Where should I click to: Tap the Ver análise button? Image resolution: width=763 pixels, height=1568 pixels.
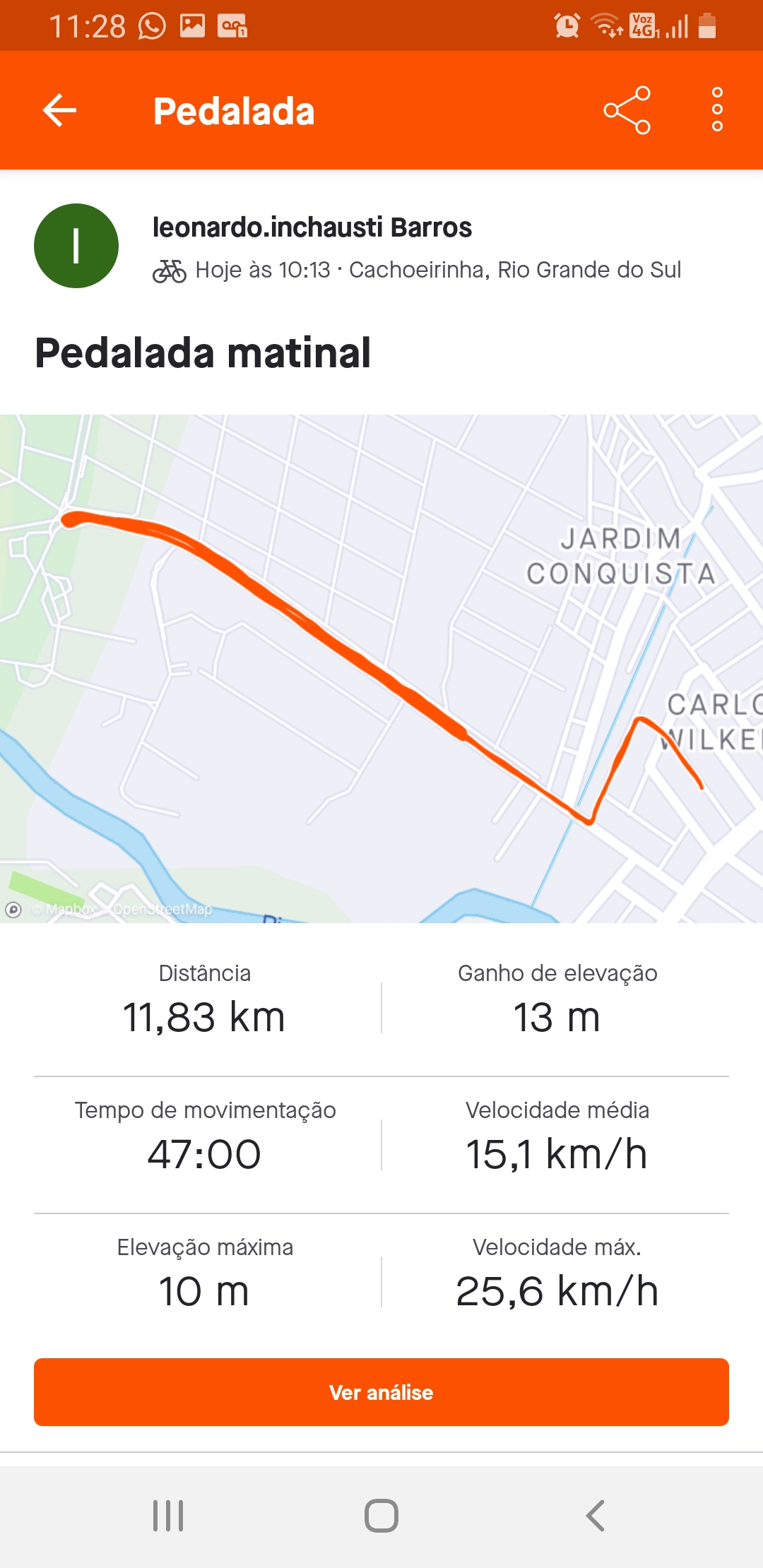point(381,1391)
